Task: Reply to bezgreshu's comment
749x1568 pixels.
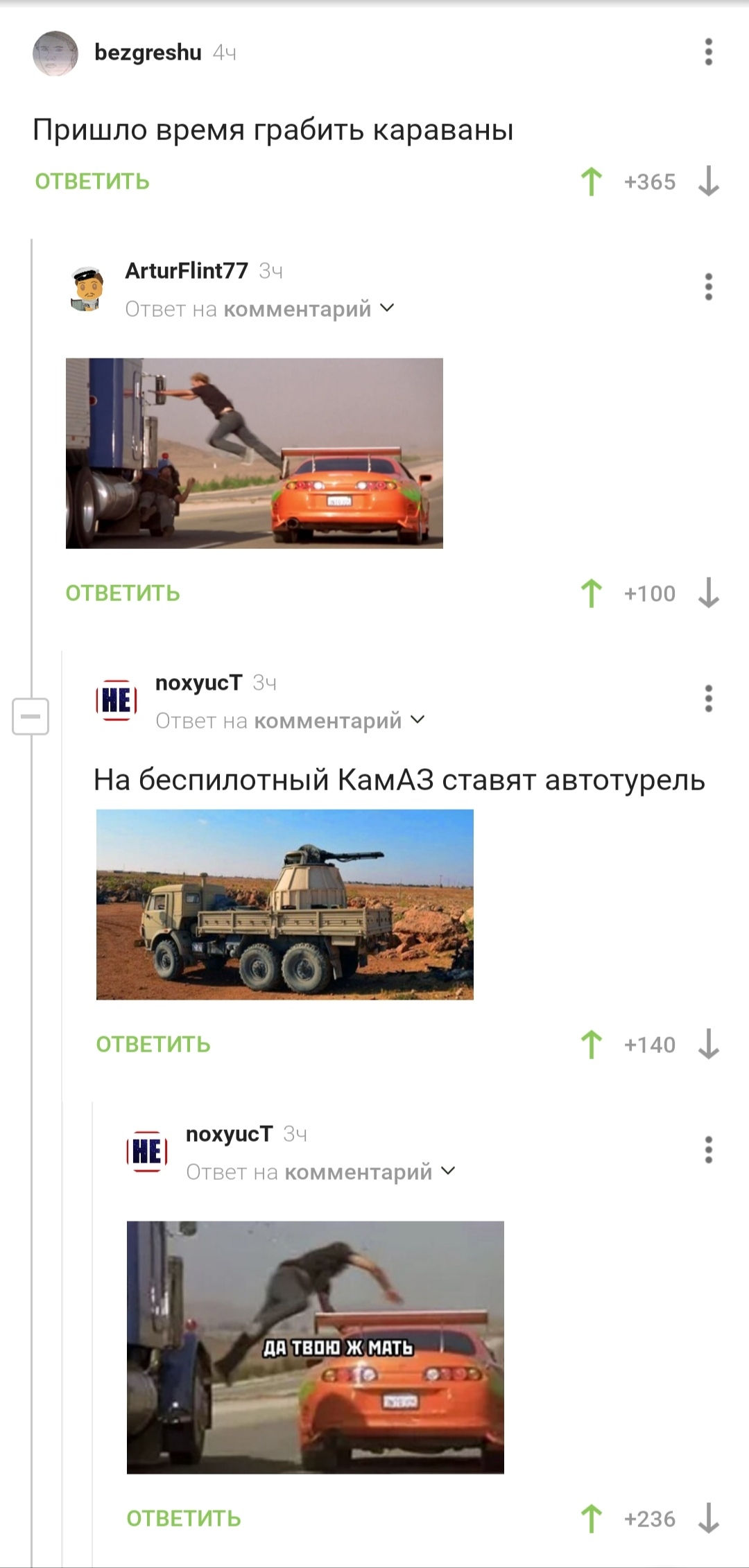Action: [x=92, y=182]
